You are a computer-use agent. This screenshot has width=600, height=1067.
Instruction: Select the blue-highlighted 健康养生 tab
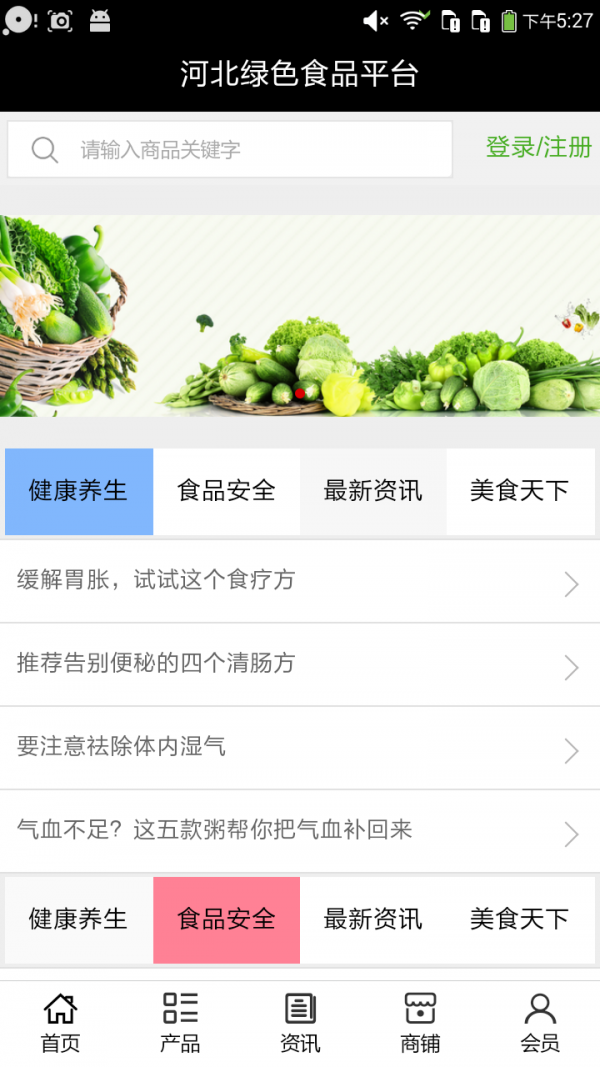coord(79,491)
